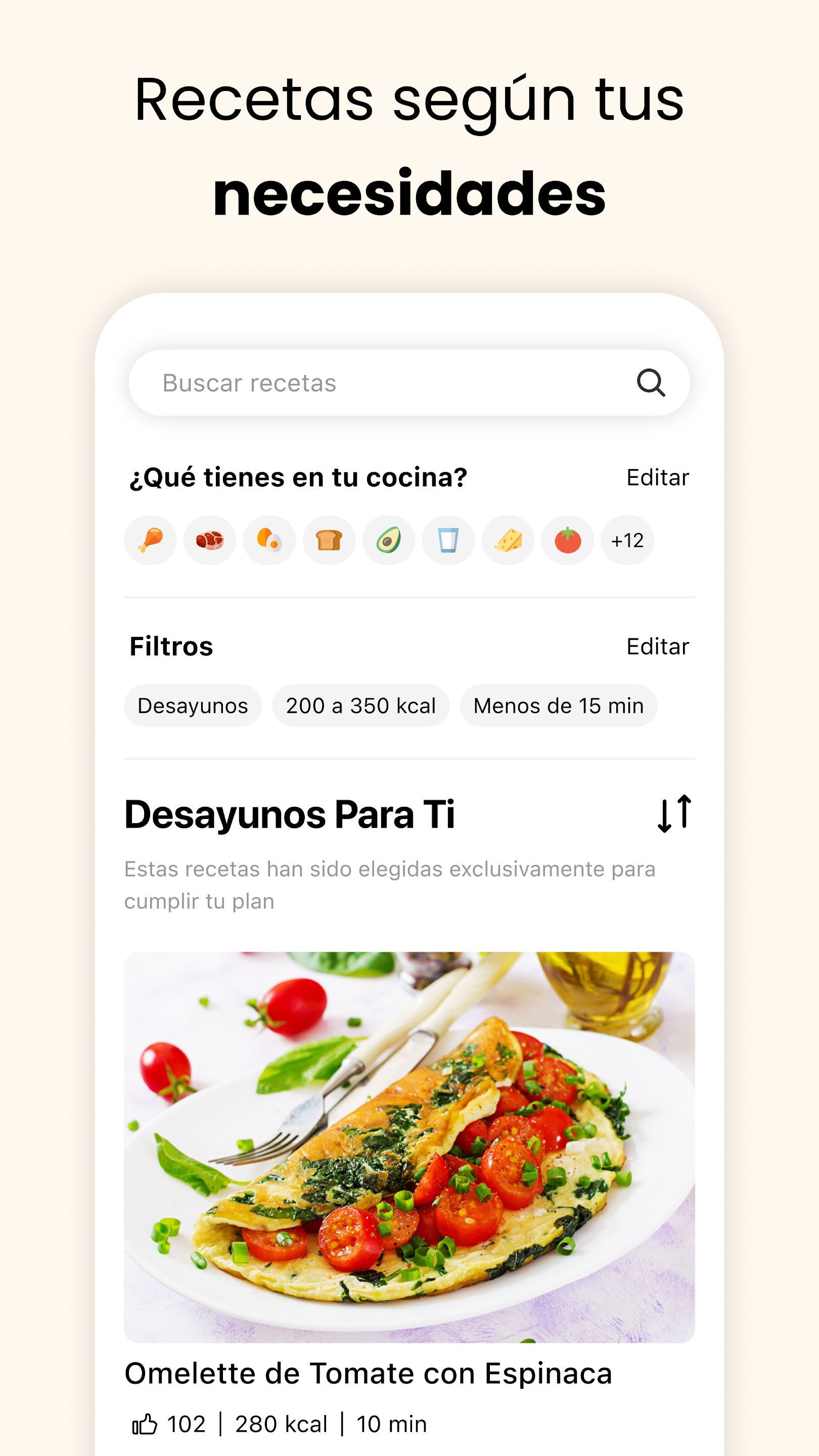Select the egg ingredient icon
This screenshot has height=1456, width=819.
[x=268, y=540]
